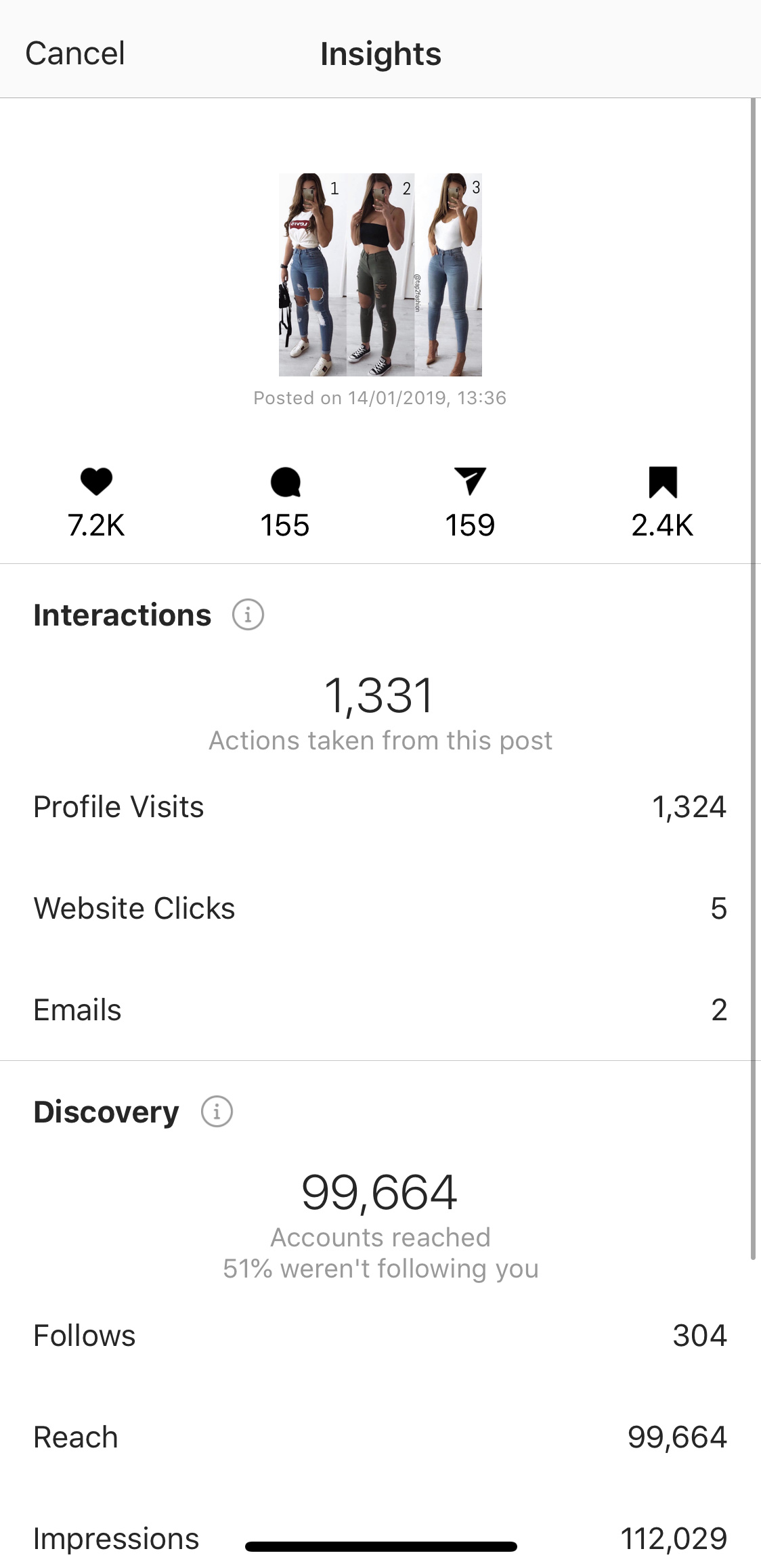Tap Cancel to close Insights
Viewport: 761px width, 1568px height.
point(75,53)
